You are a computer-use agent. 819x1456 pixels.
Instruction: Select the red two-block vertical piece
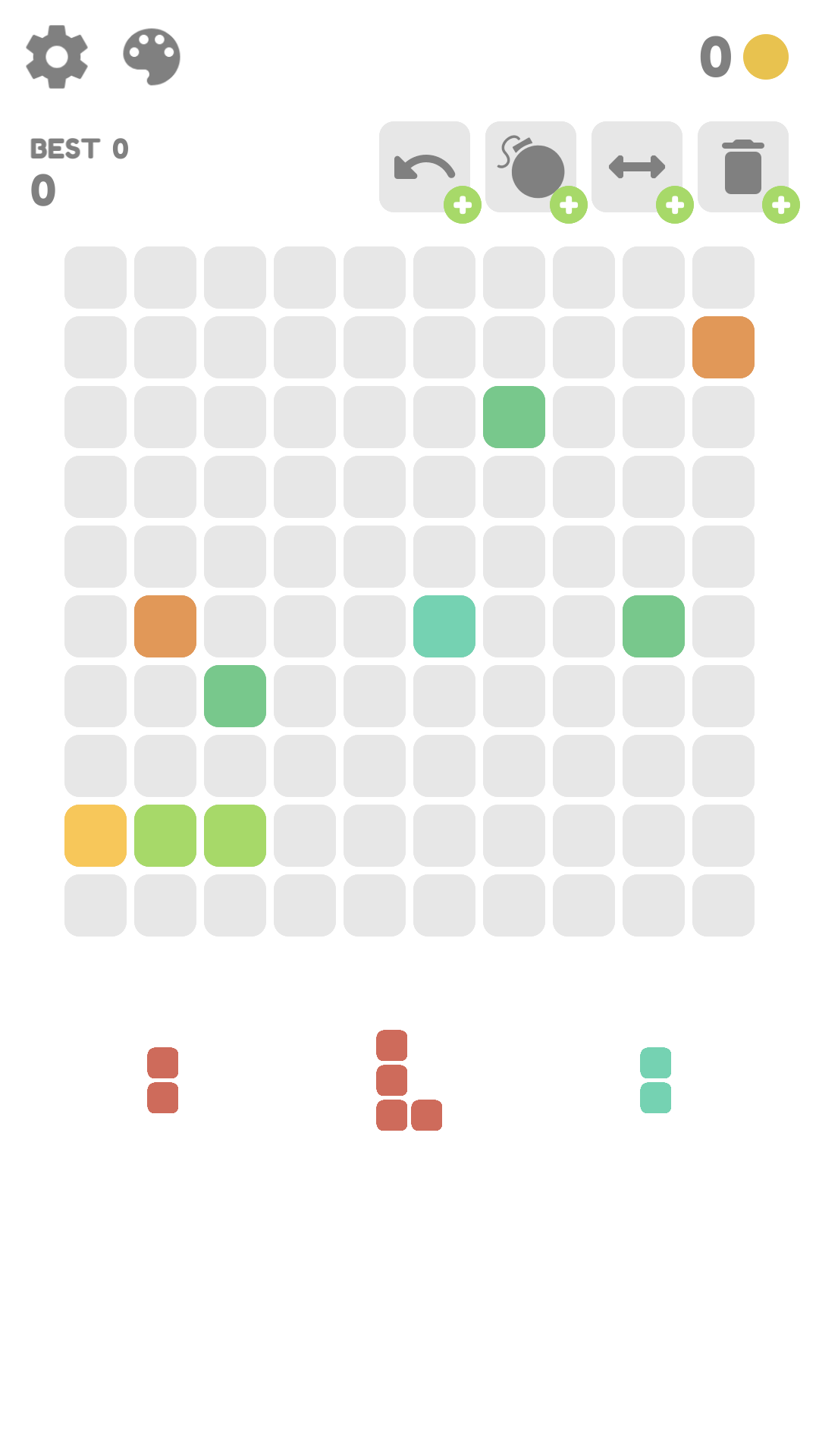pos(163,1081)
